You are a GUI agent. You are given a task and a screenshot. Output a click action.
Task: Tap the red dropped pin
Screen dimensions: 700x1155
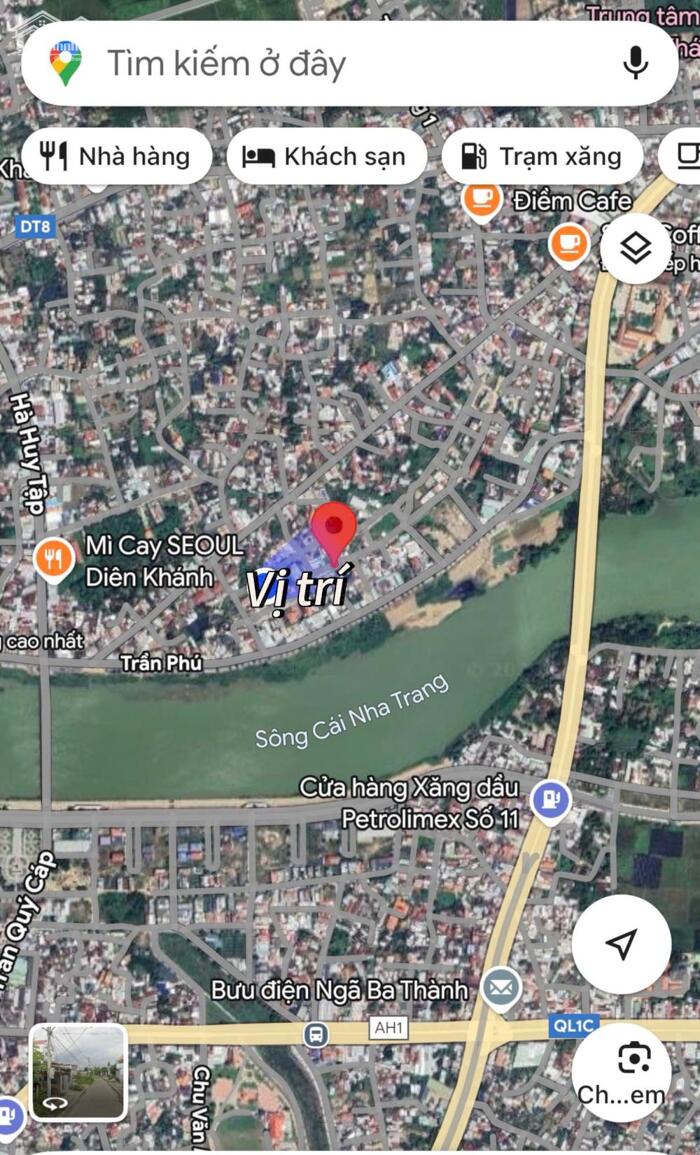pyautogui.click(x=333, y=532)
